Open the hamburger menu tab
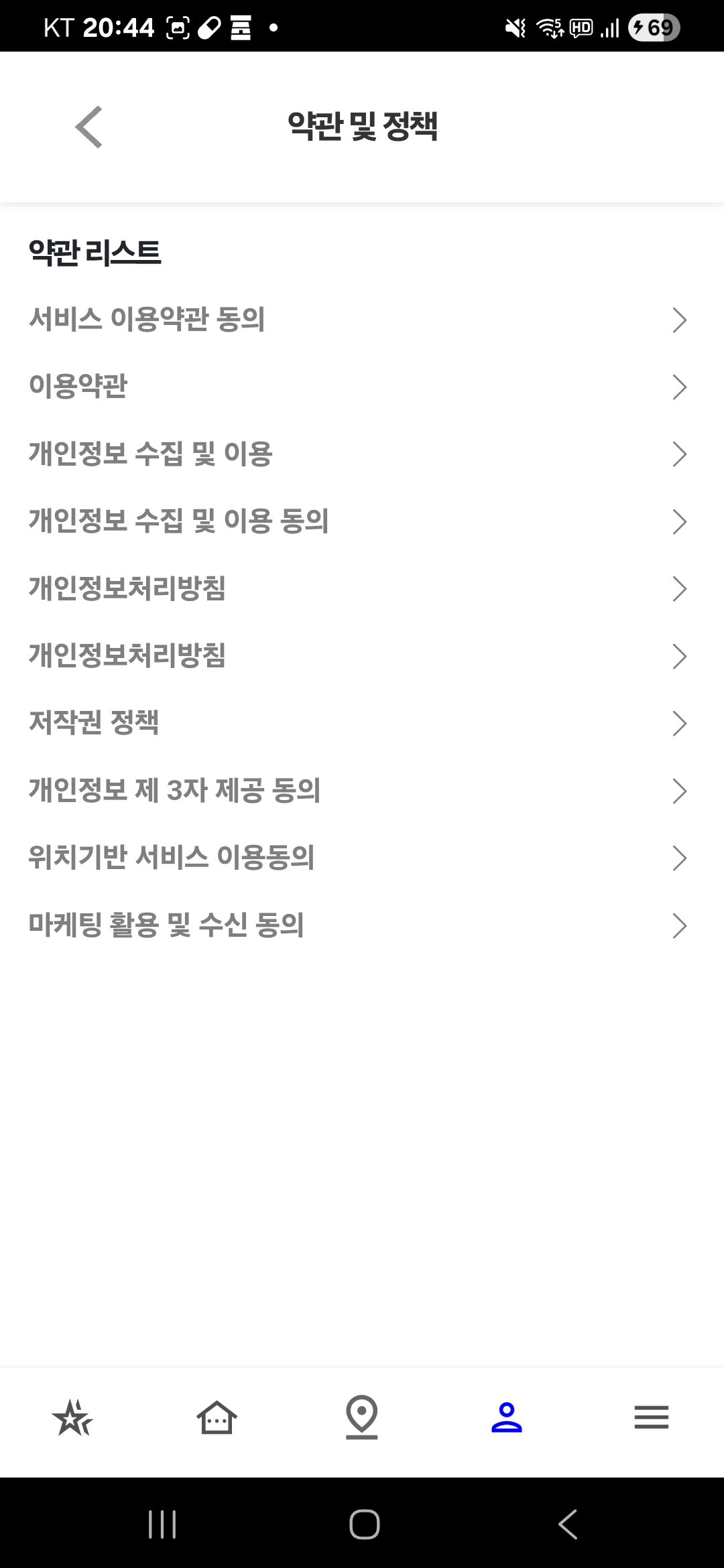 pos(652,1417)
